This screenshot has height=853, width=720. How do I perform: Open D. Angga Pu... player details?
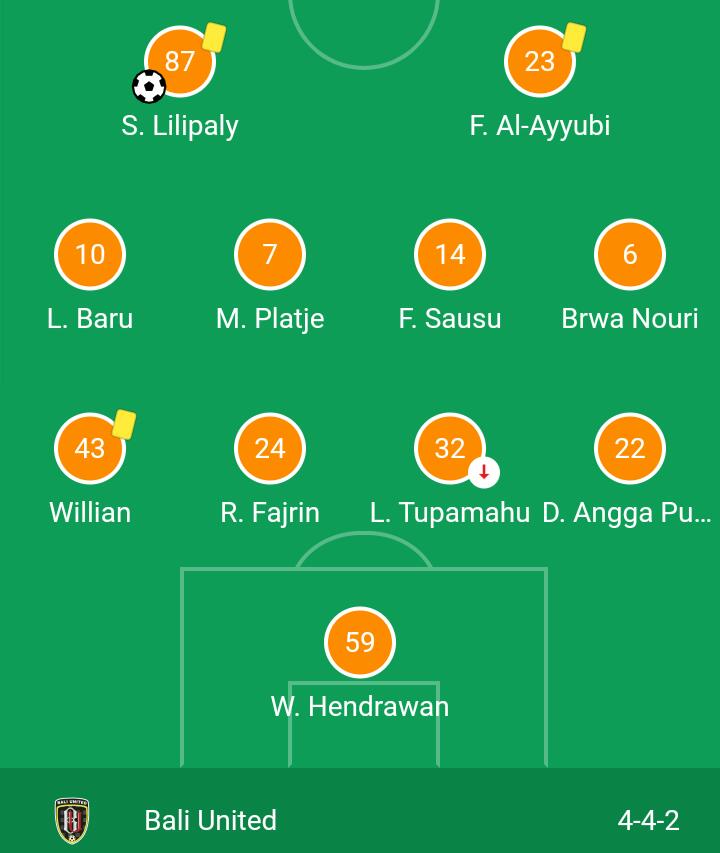[630, 449]
